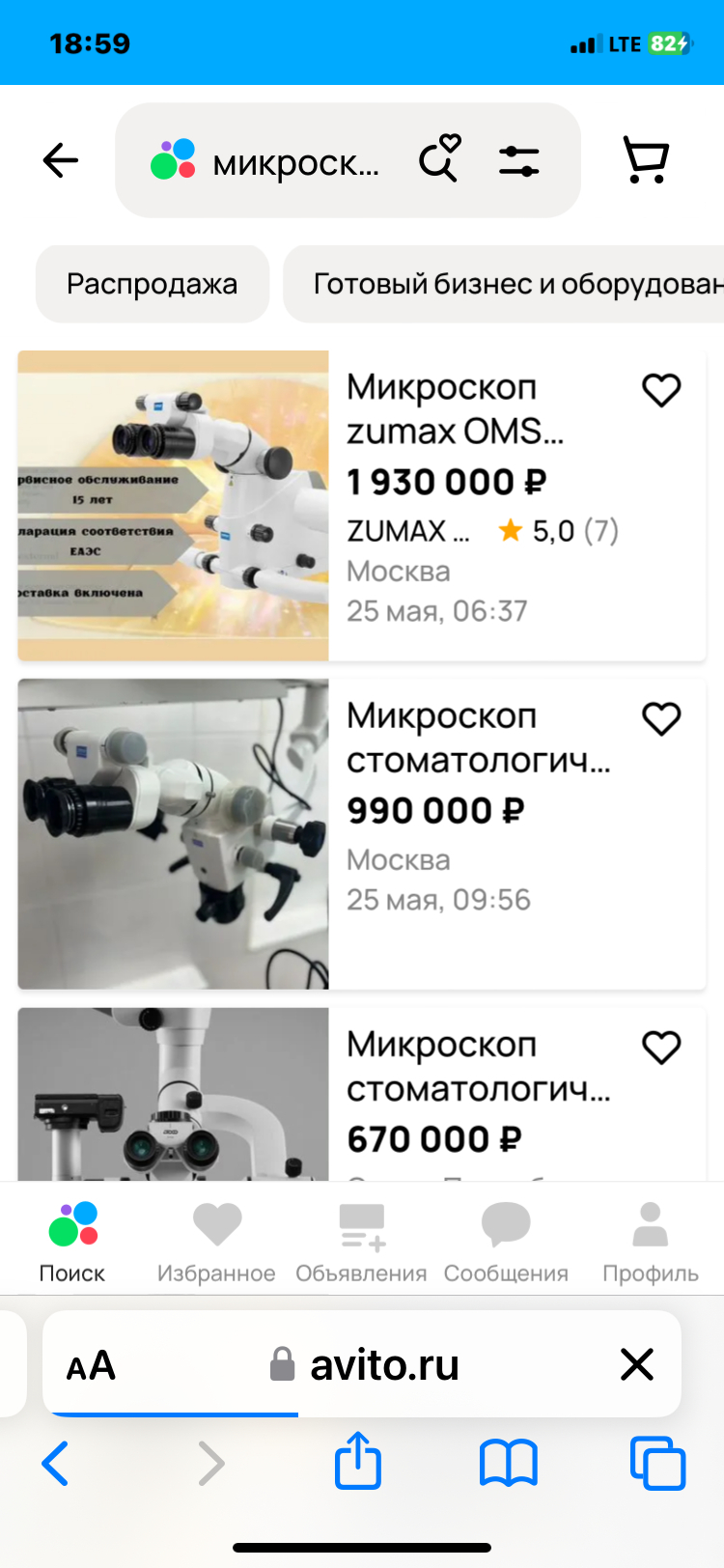Stop loading the avito.ru page

point(637,1364)
